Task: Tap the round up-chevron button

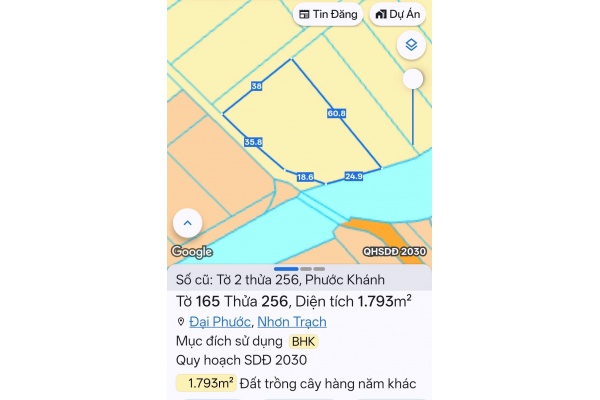Action: (188, 223)
